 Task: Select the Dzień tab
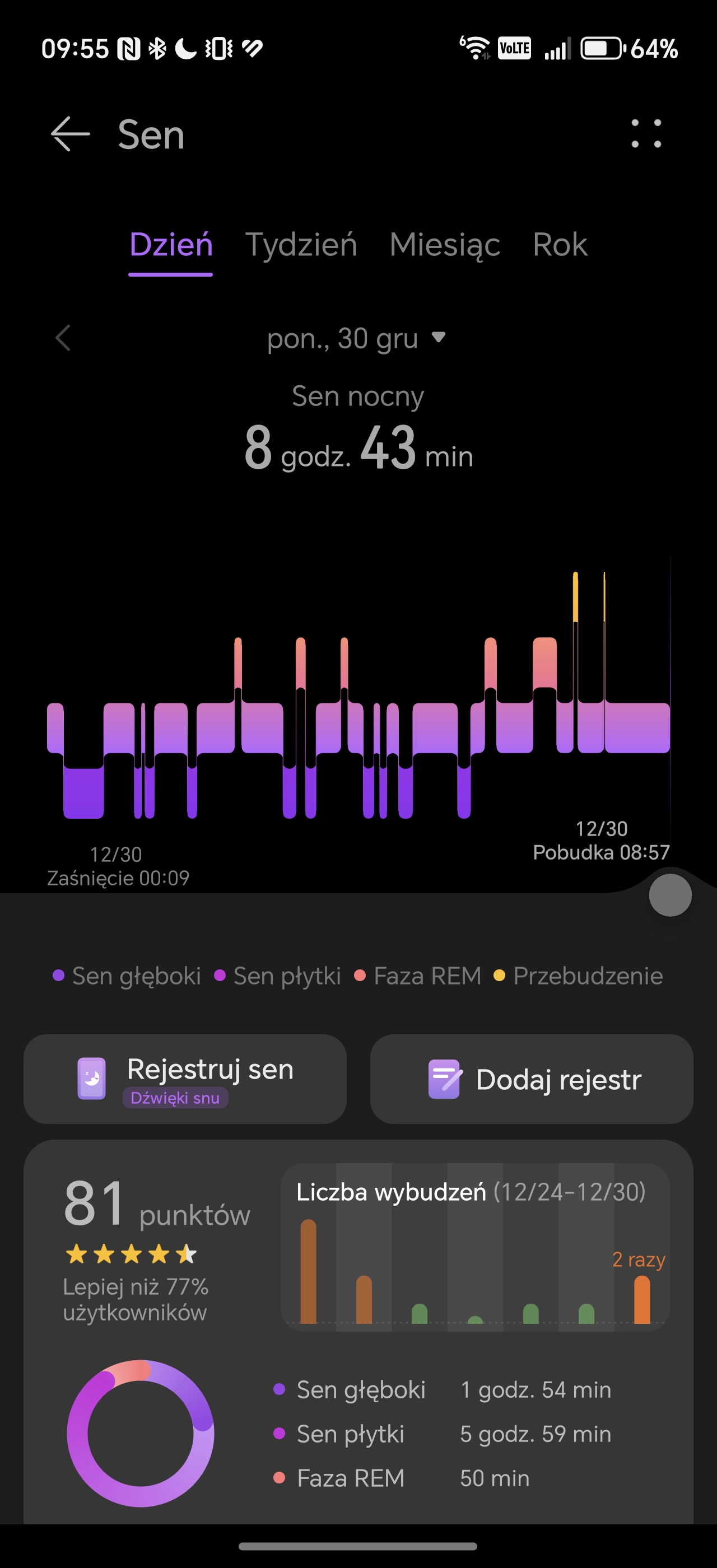click(171, 245)
